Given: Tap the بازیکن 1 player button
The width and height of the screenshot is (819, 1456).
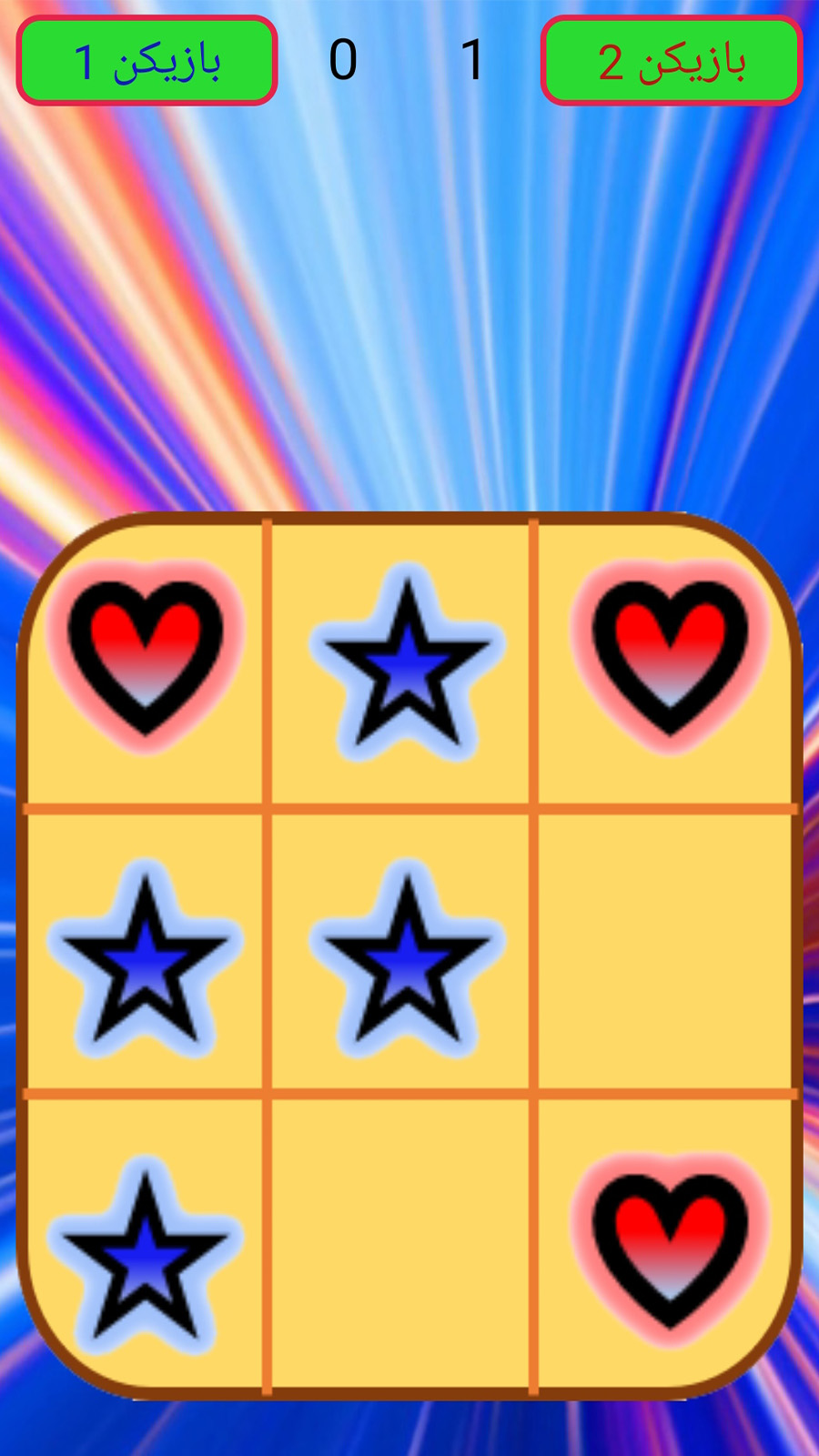Looking at the screenshot, I should tap(147, 61).
